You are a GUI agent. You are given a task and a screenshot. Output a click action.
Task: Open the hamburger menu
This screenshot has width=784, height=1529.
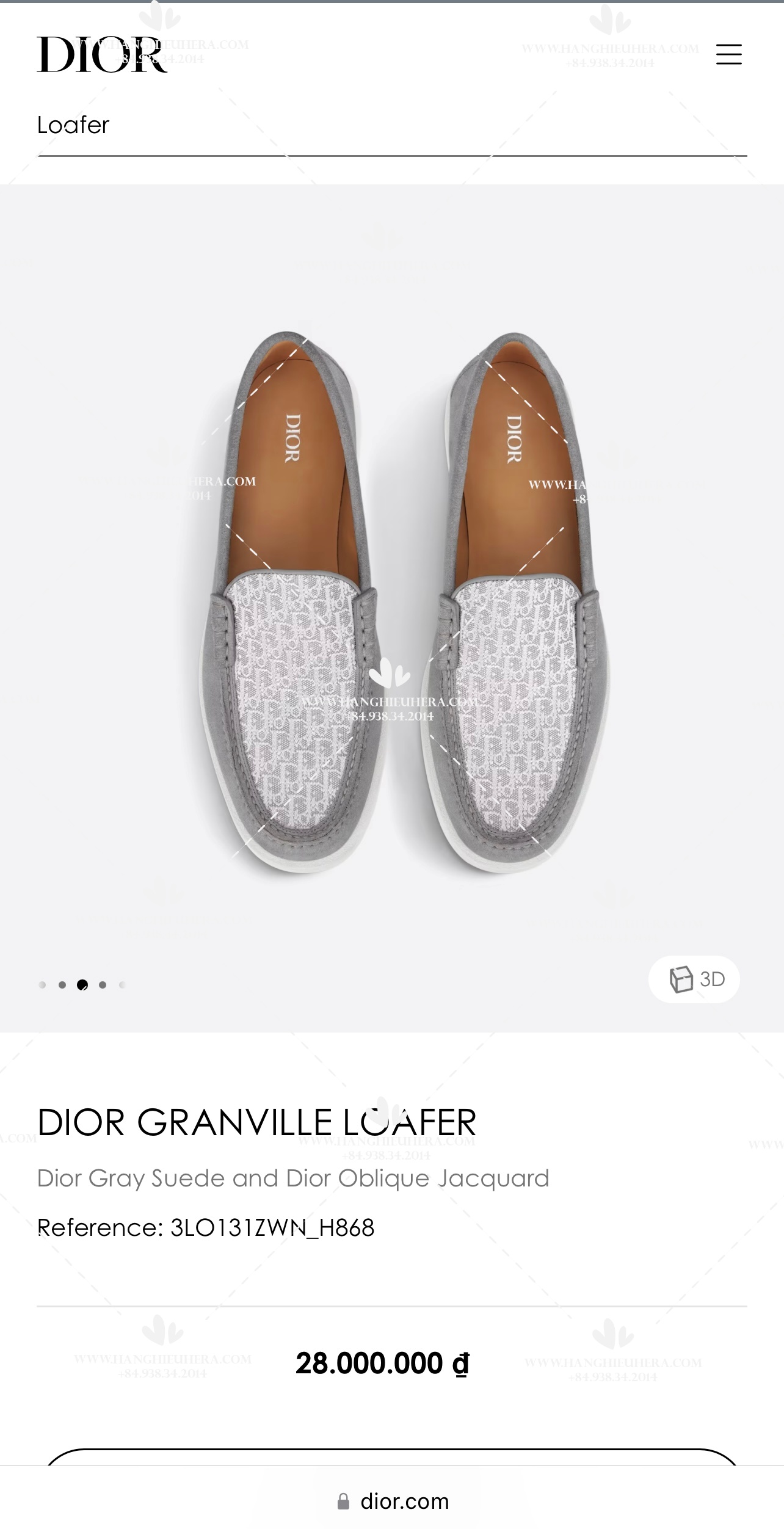[x=728, y=54]
